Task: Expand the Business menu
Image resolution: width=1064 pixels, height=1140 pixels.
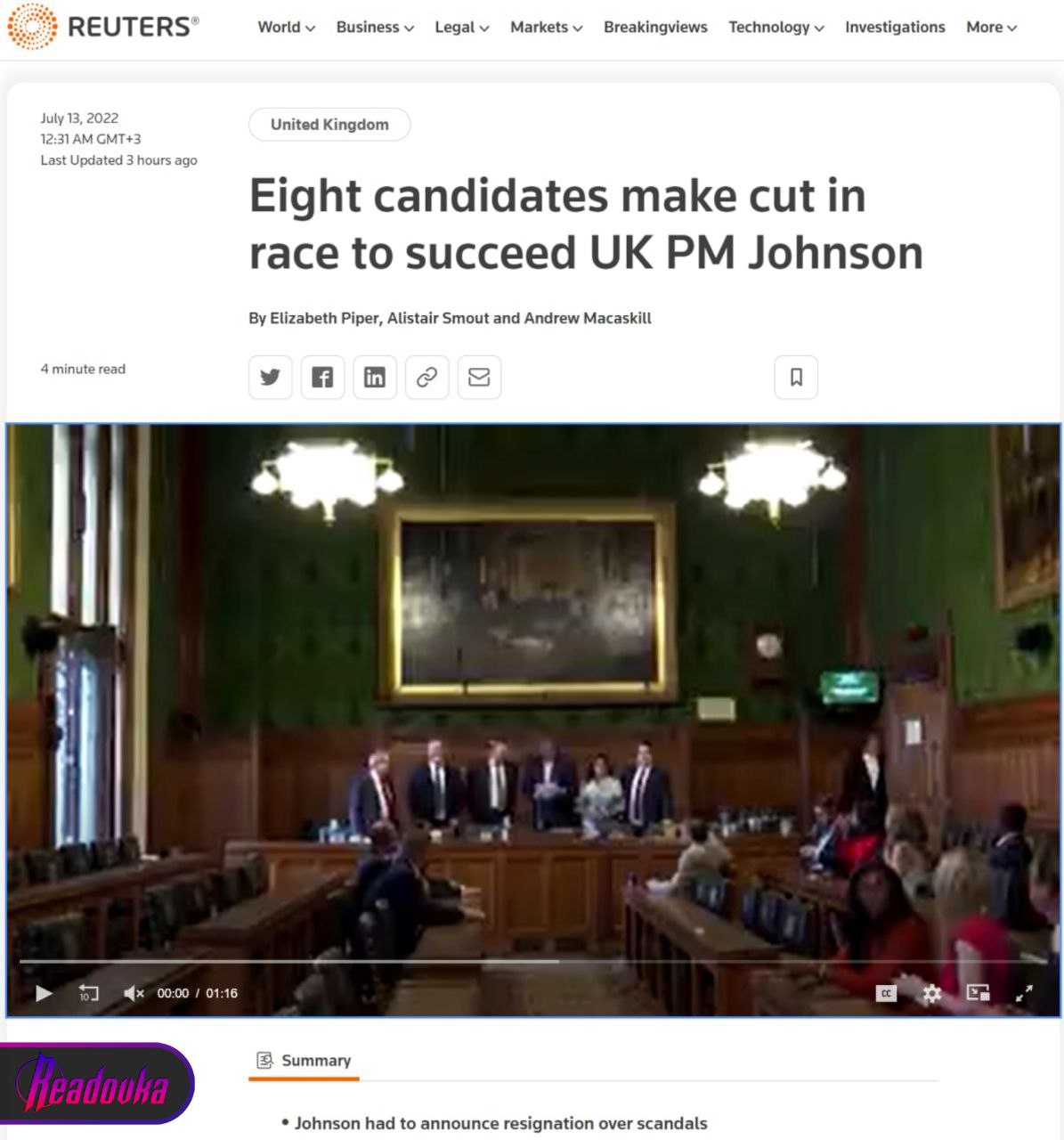Action: tap(375, 28)
